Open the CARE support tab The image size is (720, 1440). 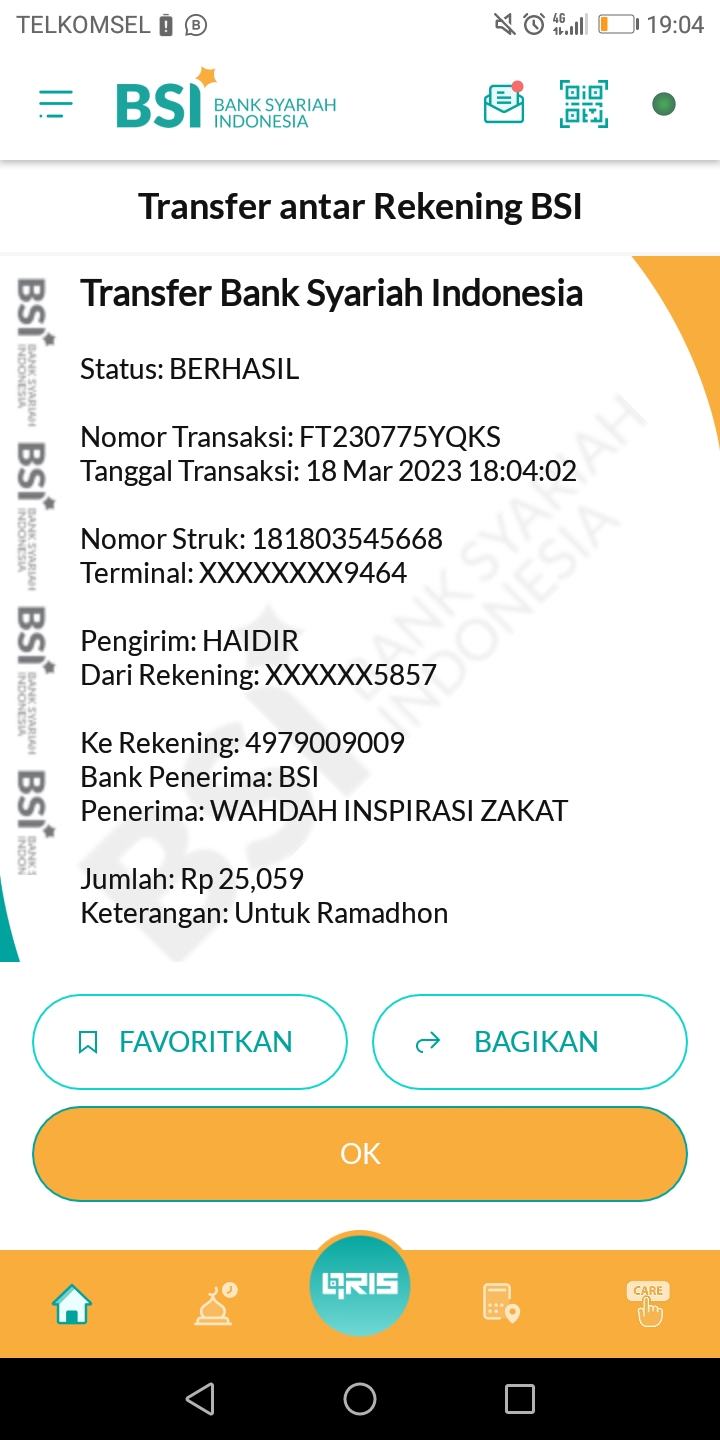point(648,1304)
